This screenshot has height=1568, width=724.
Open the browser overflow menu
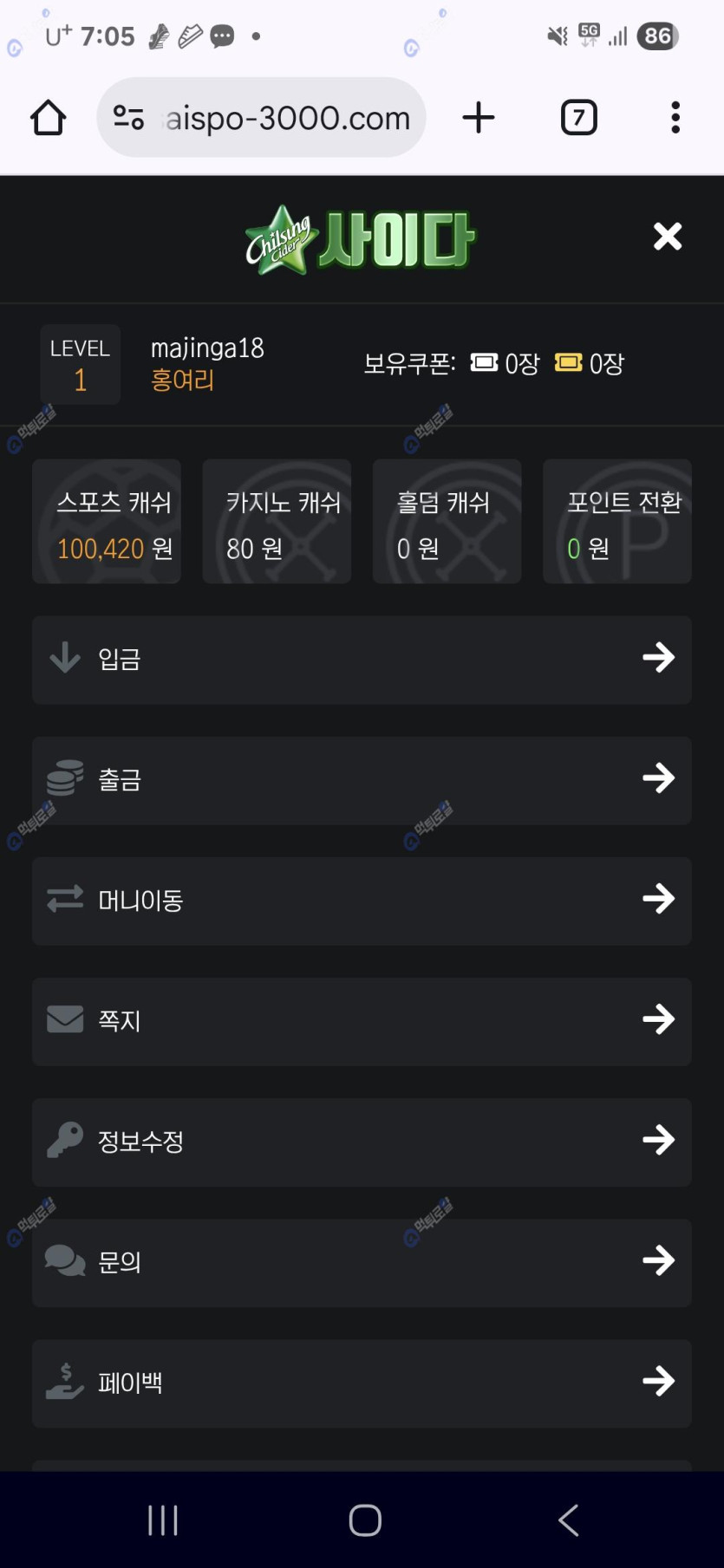point(675,118)
